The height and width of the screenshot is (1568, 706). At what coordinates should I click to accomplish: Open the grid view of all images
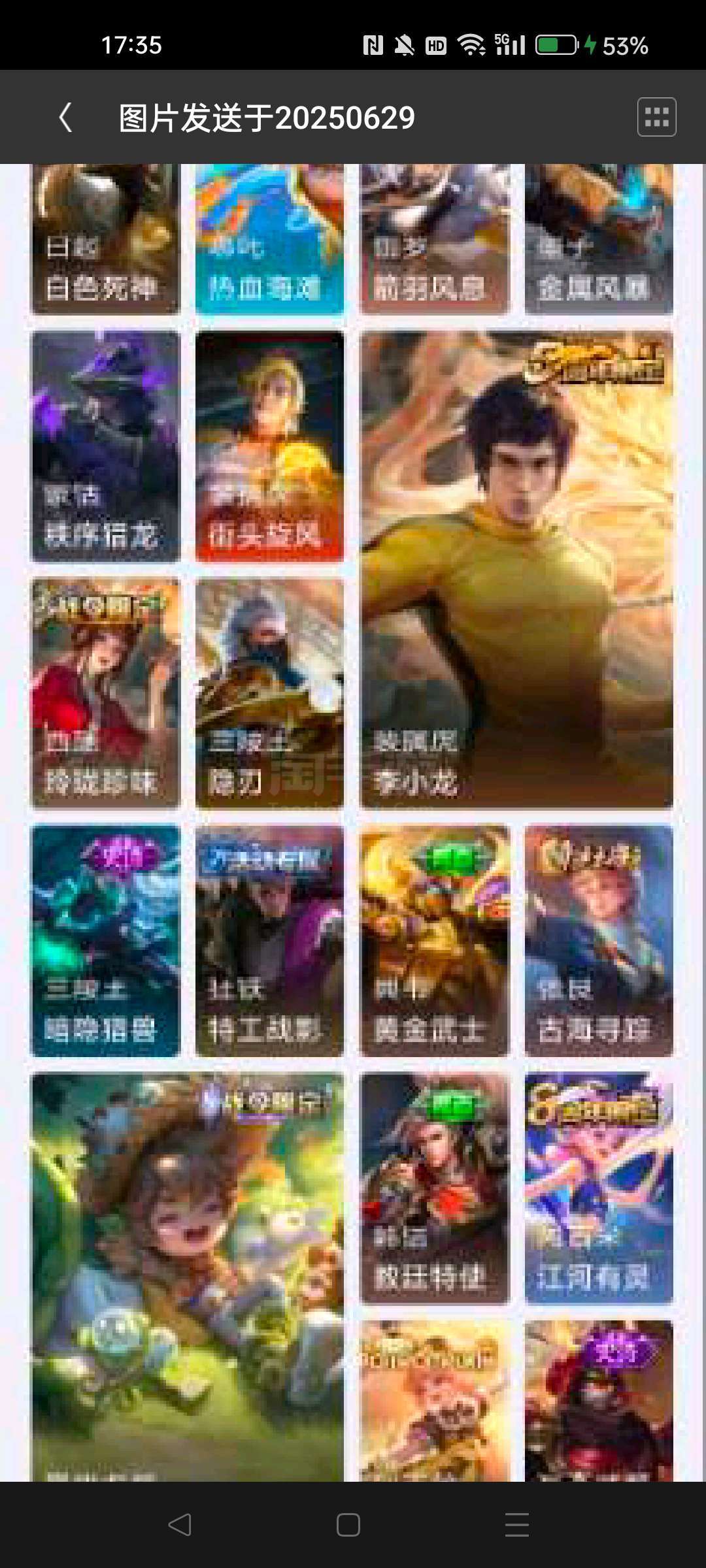656,118
